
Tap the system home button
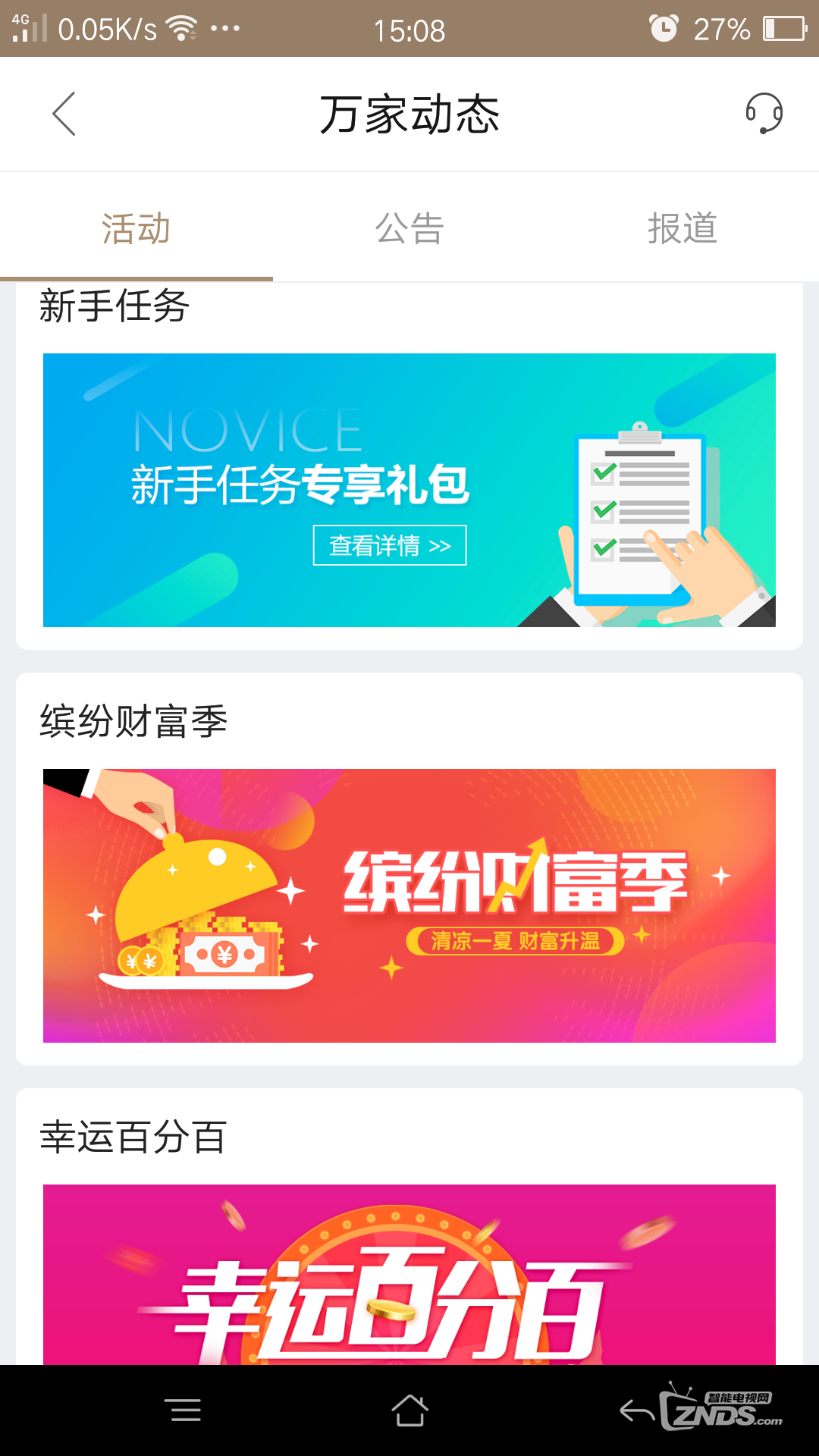coord(409,1410)
